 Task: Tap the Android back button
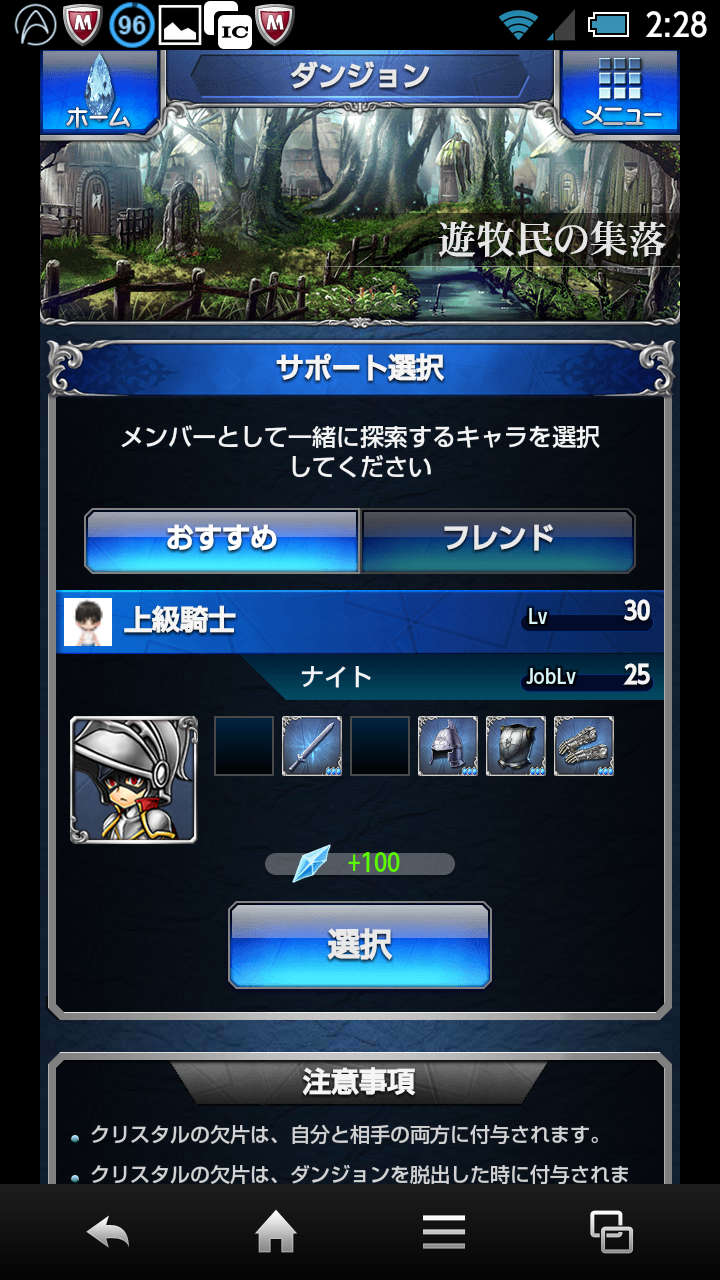[x=108, y=1232]
